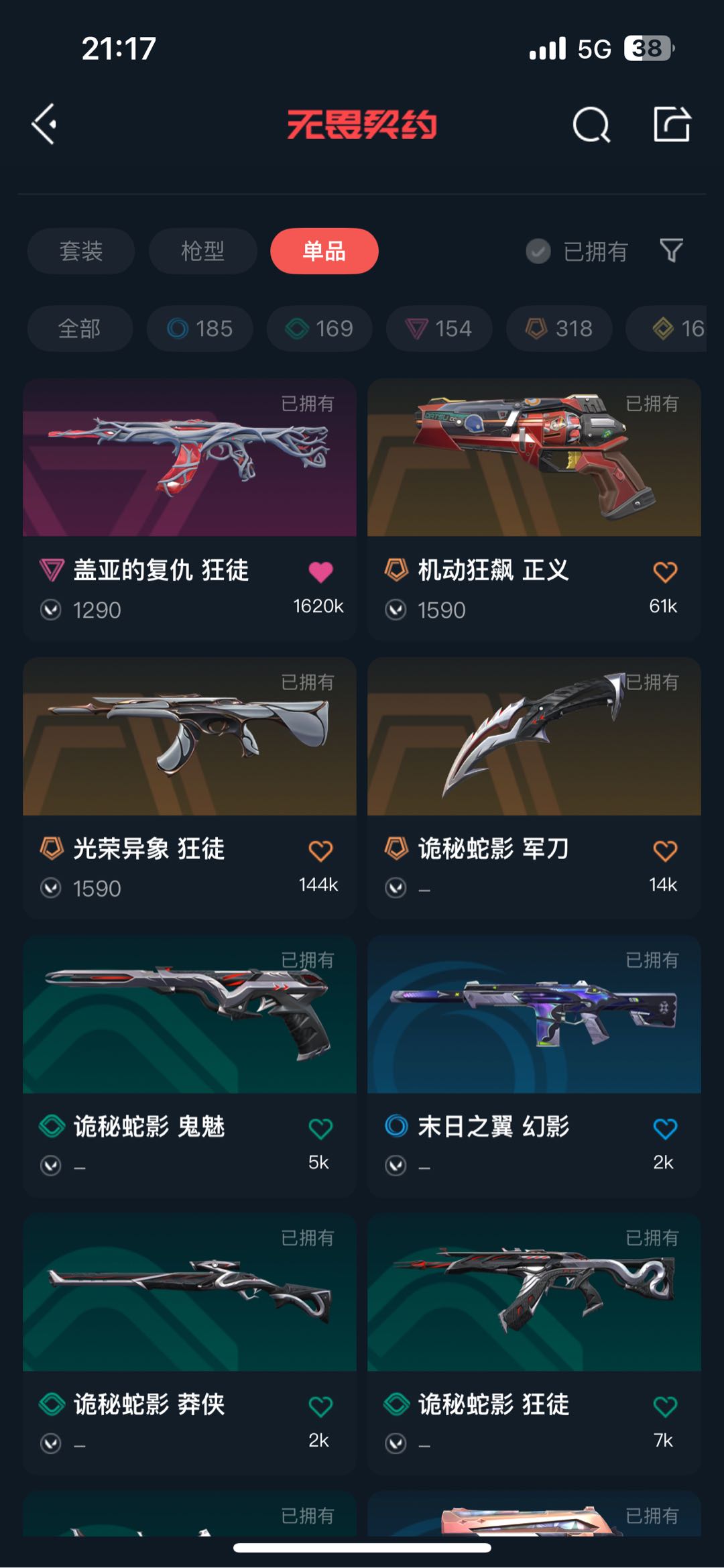724x1568 pixels.
Task: Select the 全部 rarity chip
Action: (79, 329)
